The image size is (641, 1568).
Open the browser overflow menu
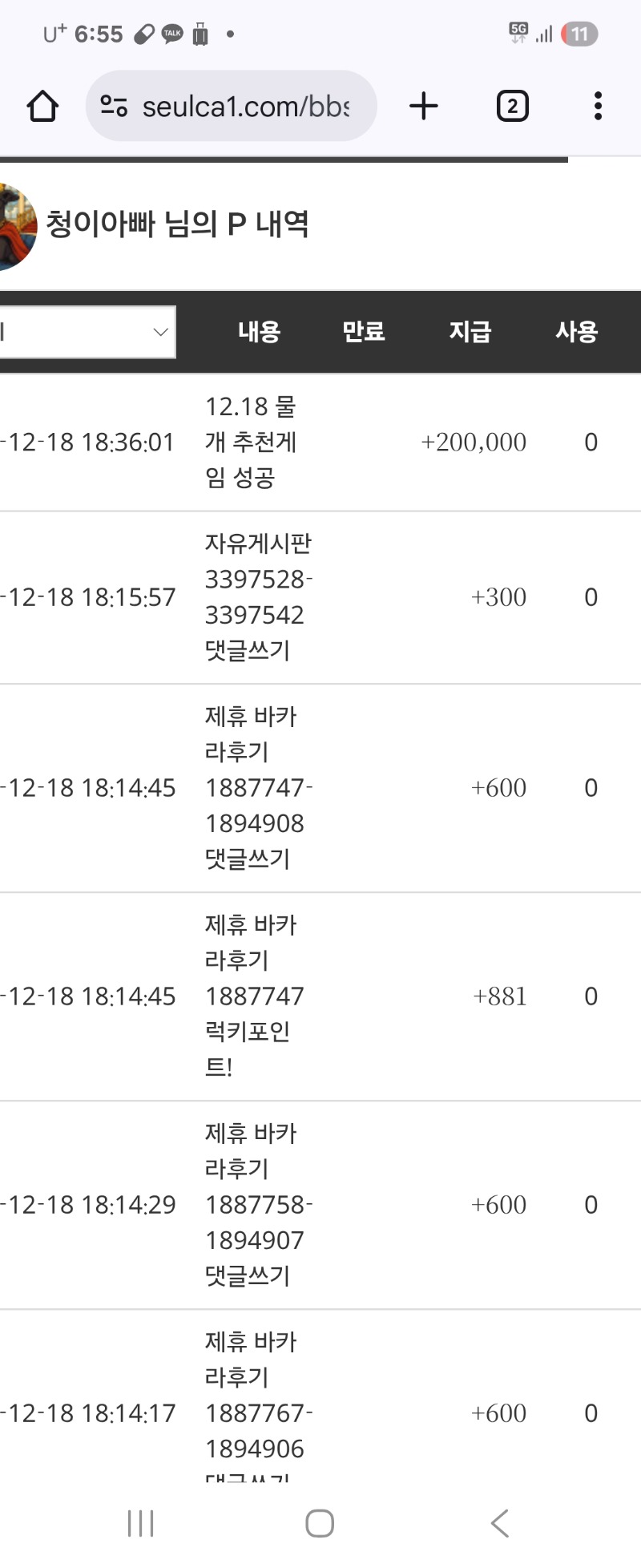tap(598, 106)
